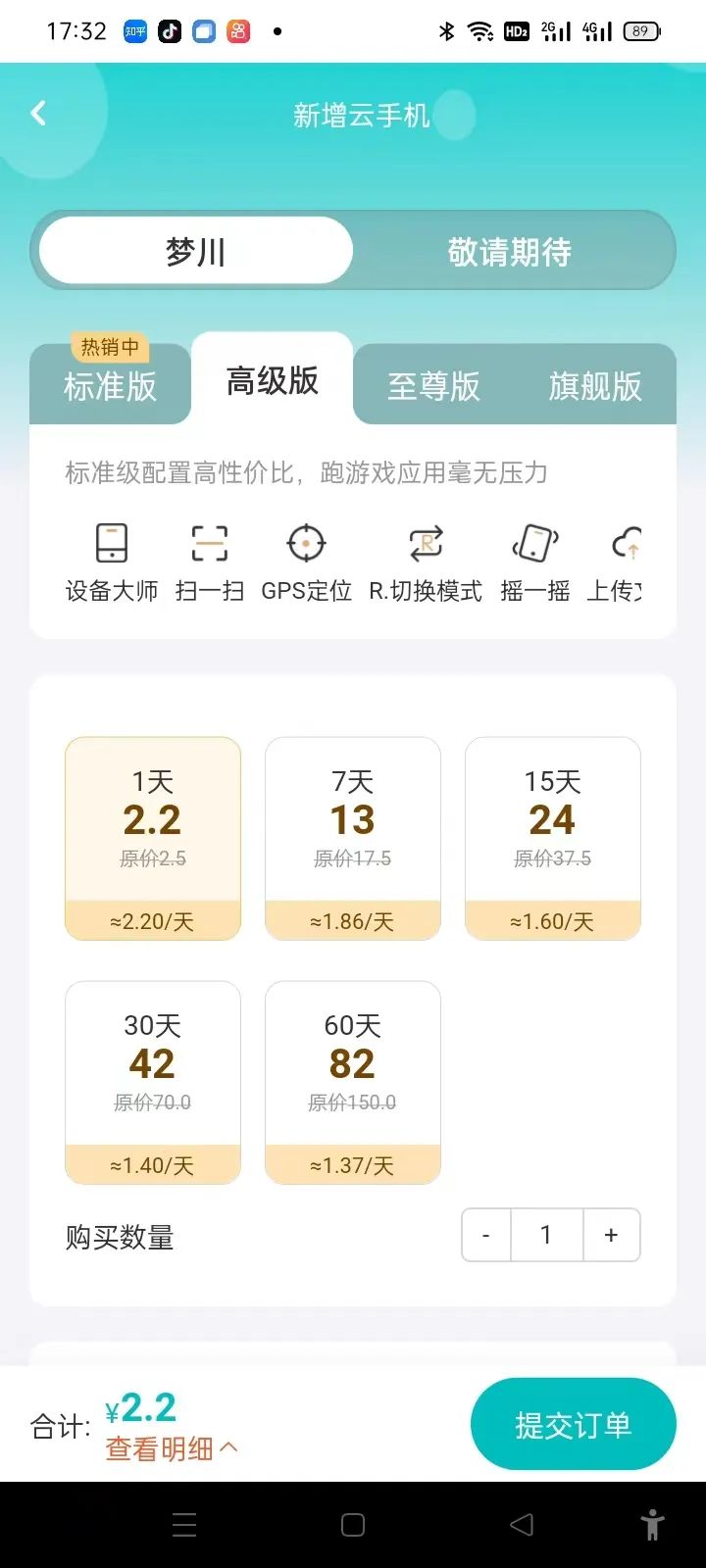
Task: Tap the quantity field showing 1
Action: [545, 1235]
